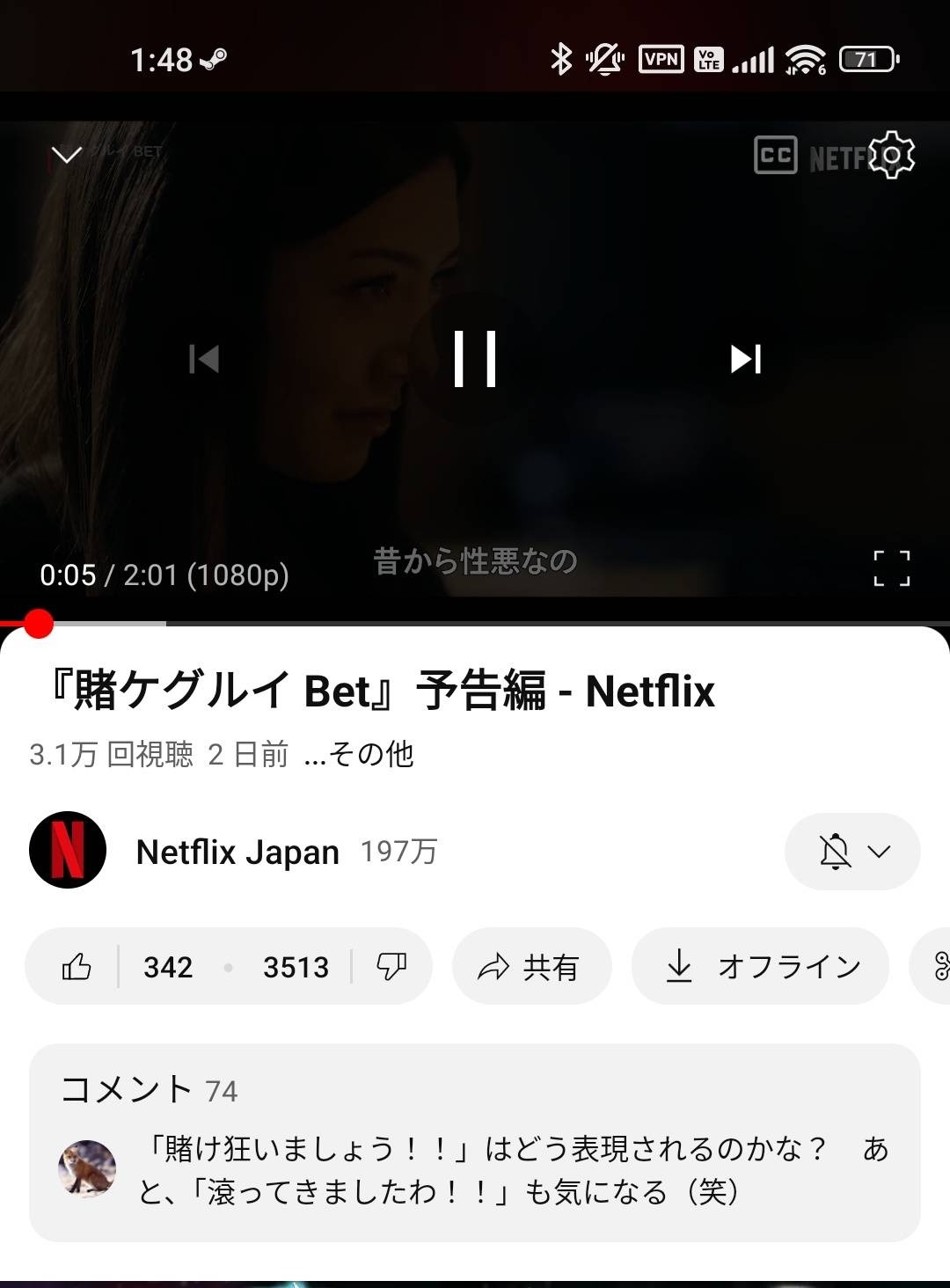
Task: Skip to the next video
Action: (745, 358)
